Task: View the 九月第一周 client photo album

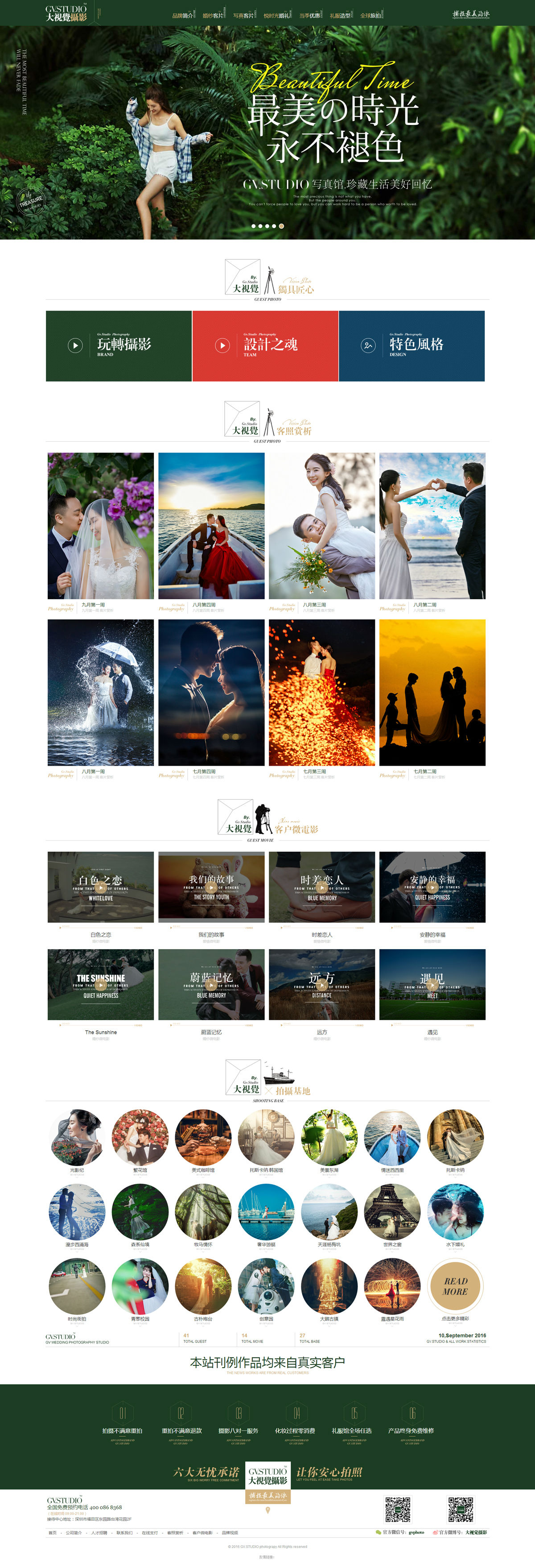Action: [x=101, y=526]
